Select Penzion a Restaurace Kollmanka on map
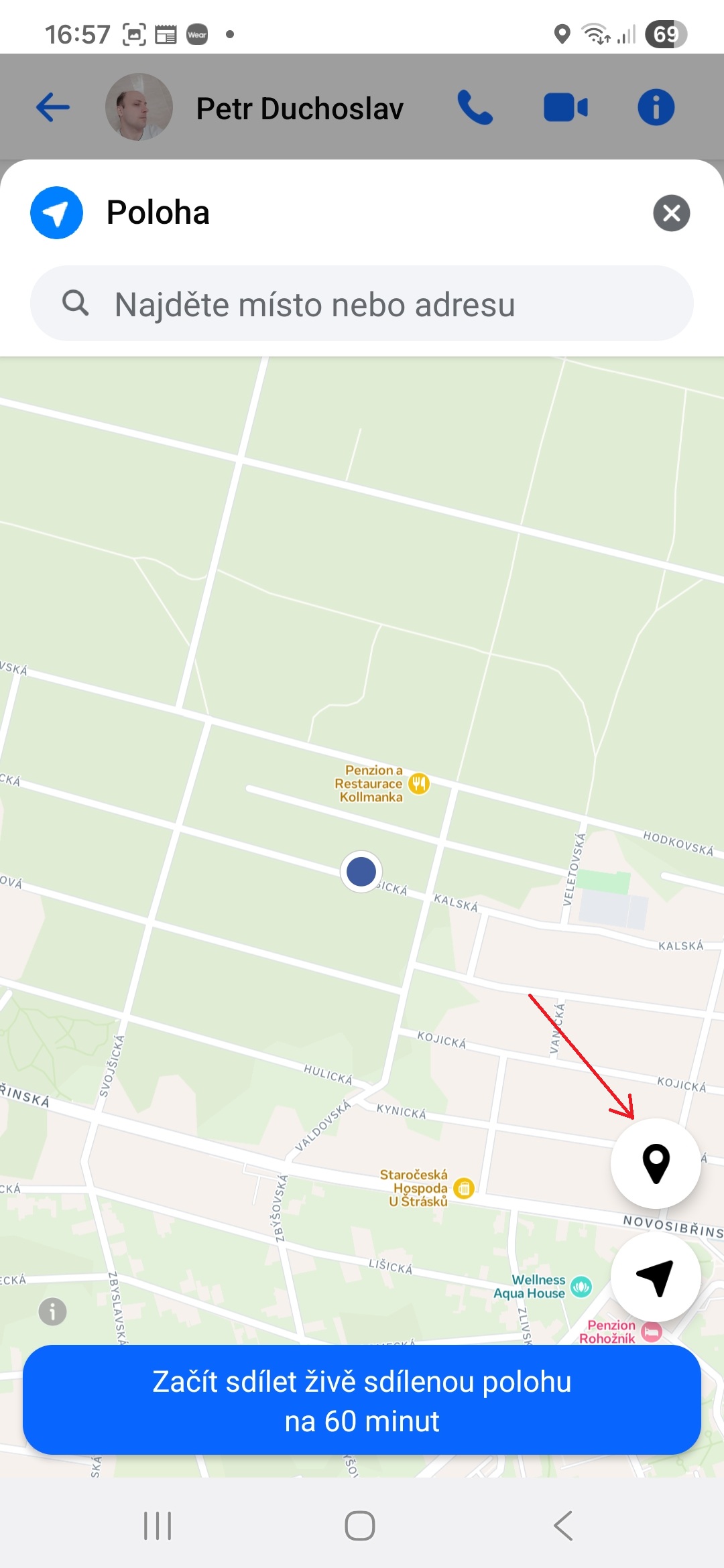This screenshot has height=1568, width=724. [419, 783]
